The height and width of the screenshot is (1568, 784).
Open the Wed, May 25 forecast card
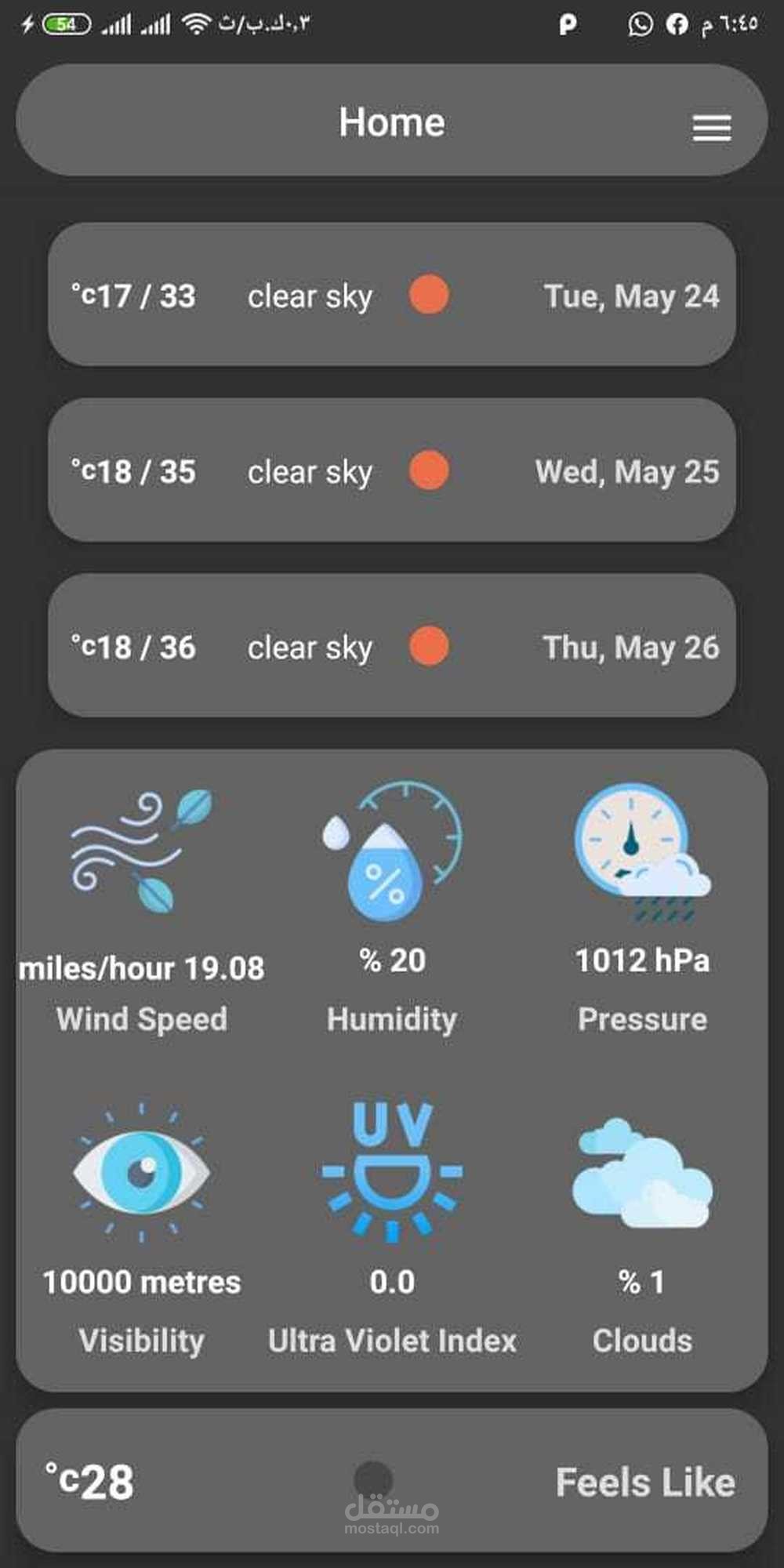point(392,471)
